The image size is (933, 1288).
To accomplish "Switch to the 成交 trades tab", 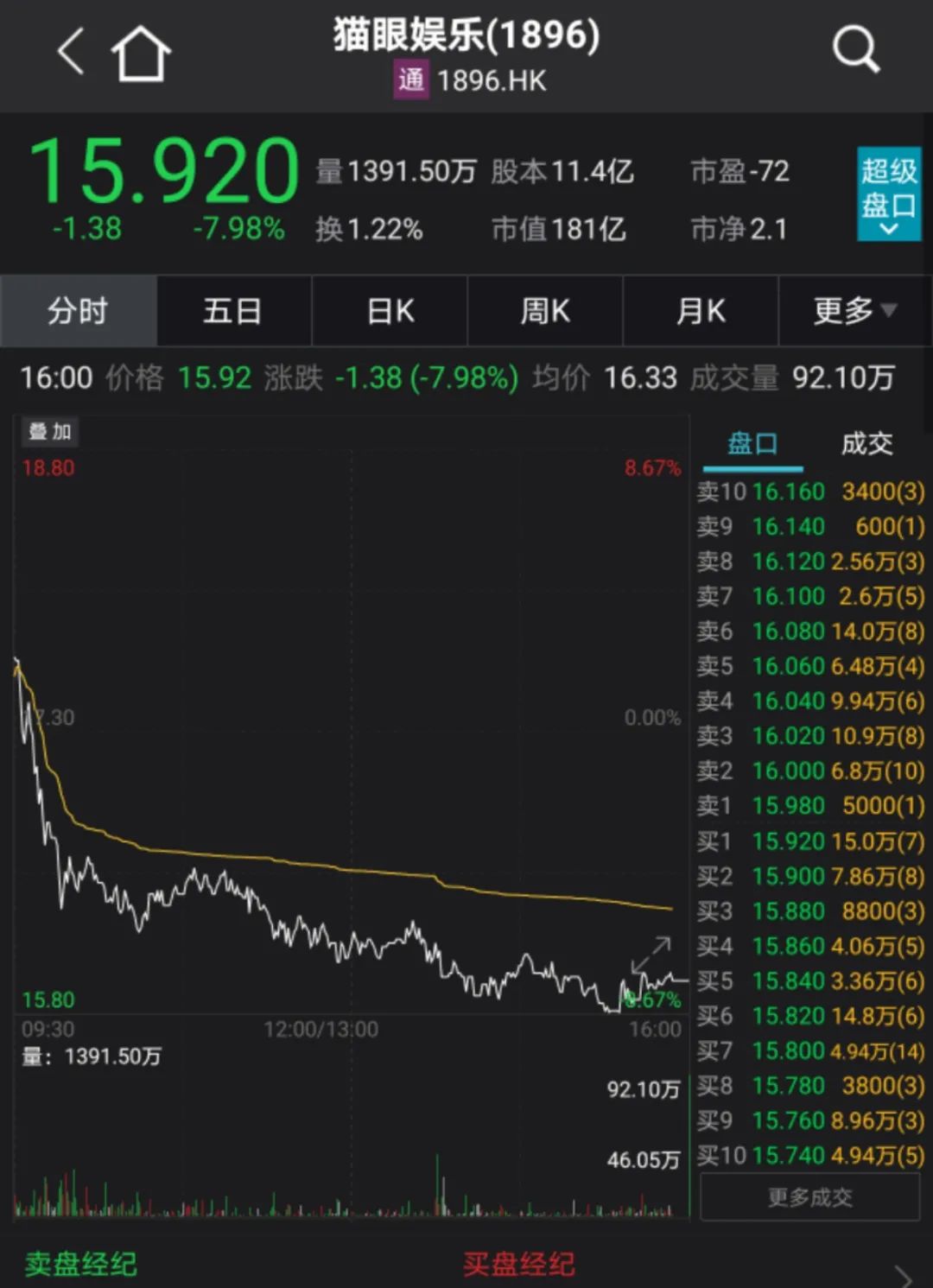I will point(866,444).
